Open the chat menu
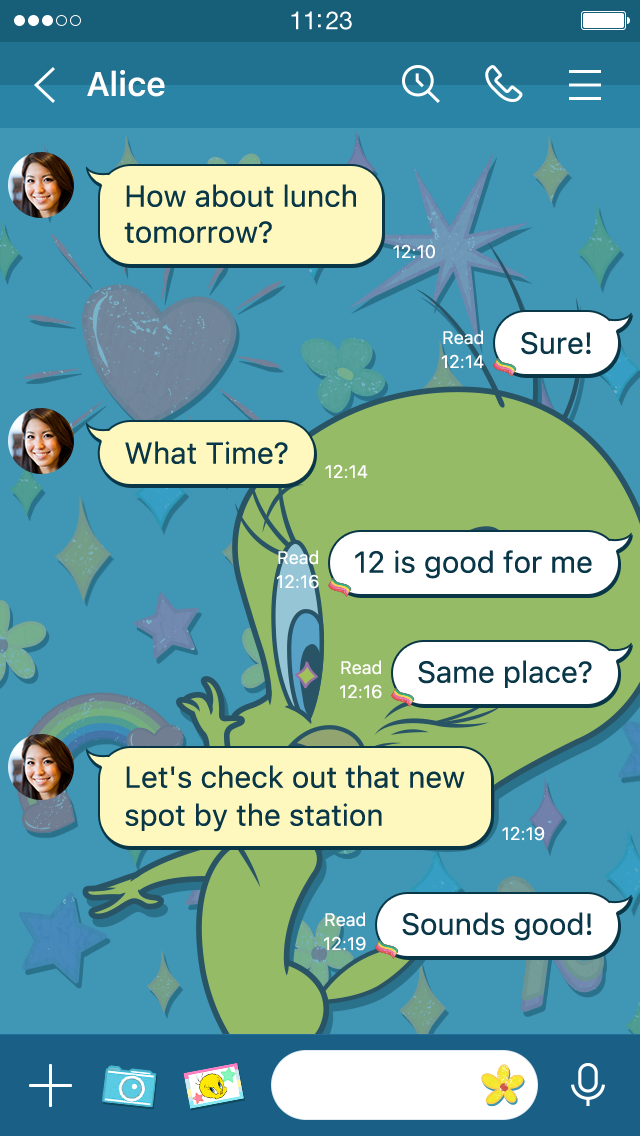 [585, 85]
